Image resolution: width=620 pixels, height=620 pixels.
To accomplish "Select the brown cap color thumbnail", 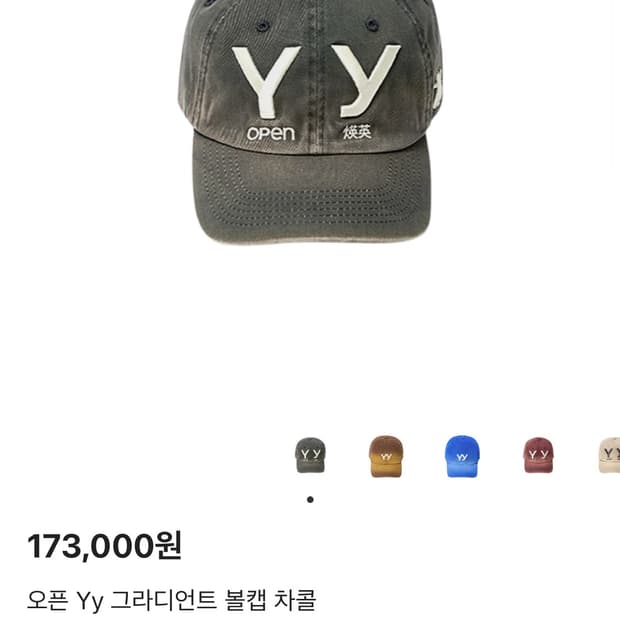I will [385, 455].
